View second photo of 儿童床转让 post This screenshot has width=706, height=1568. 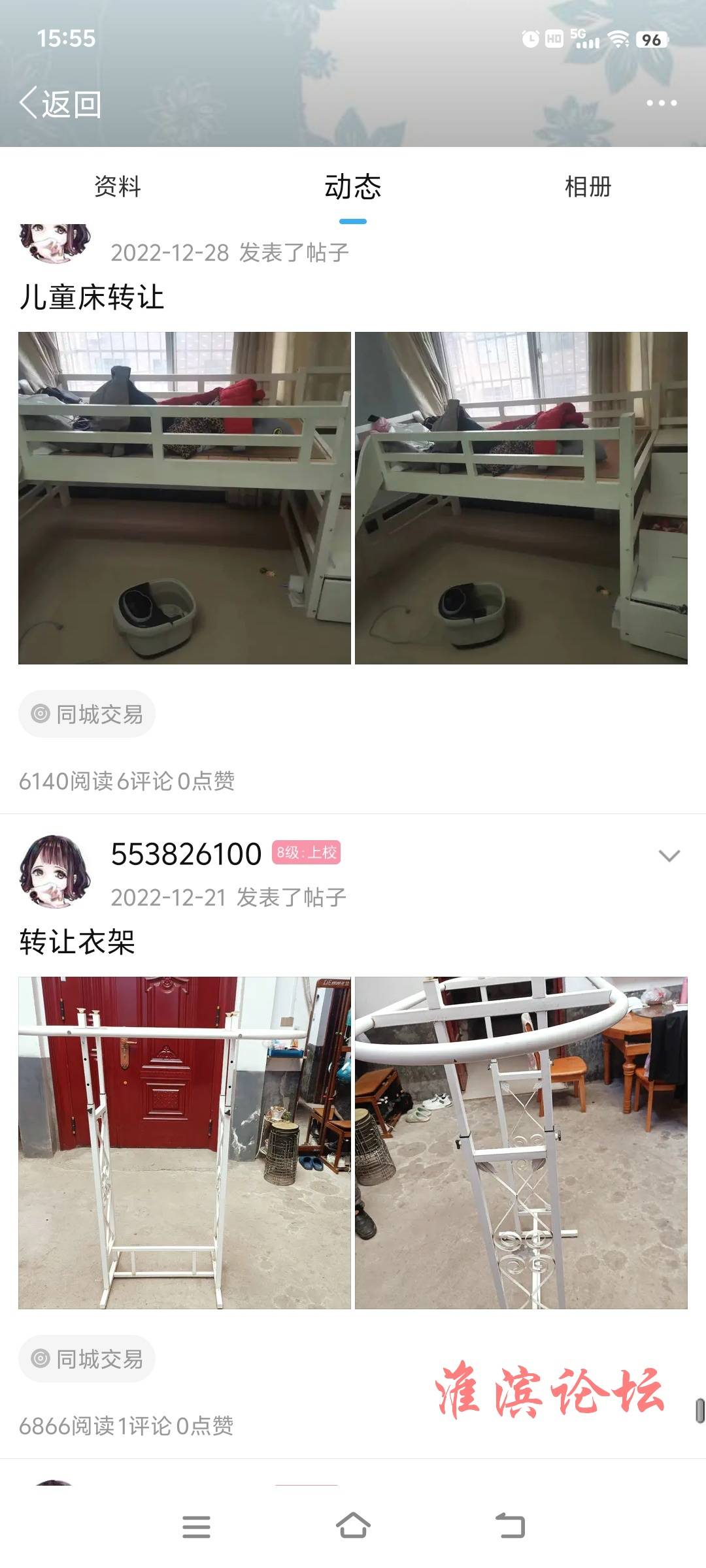pos(521,498)
